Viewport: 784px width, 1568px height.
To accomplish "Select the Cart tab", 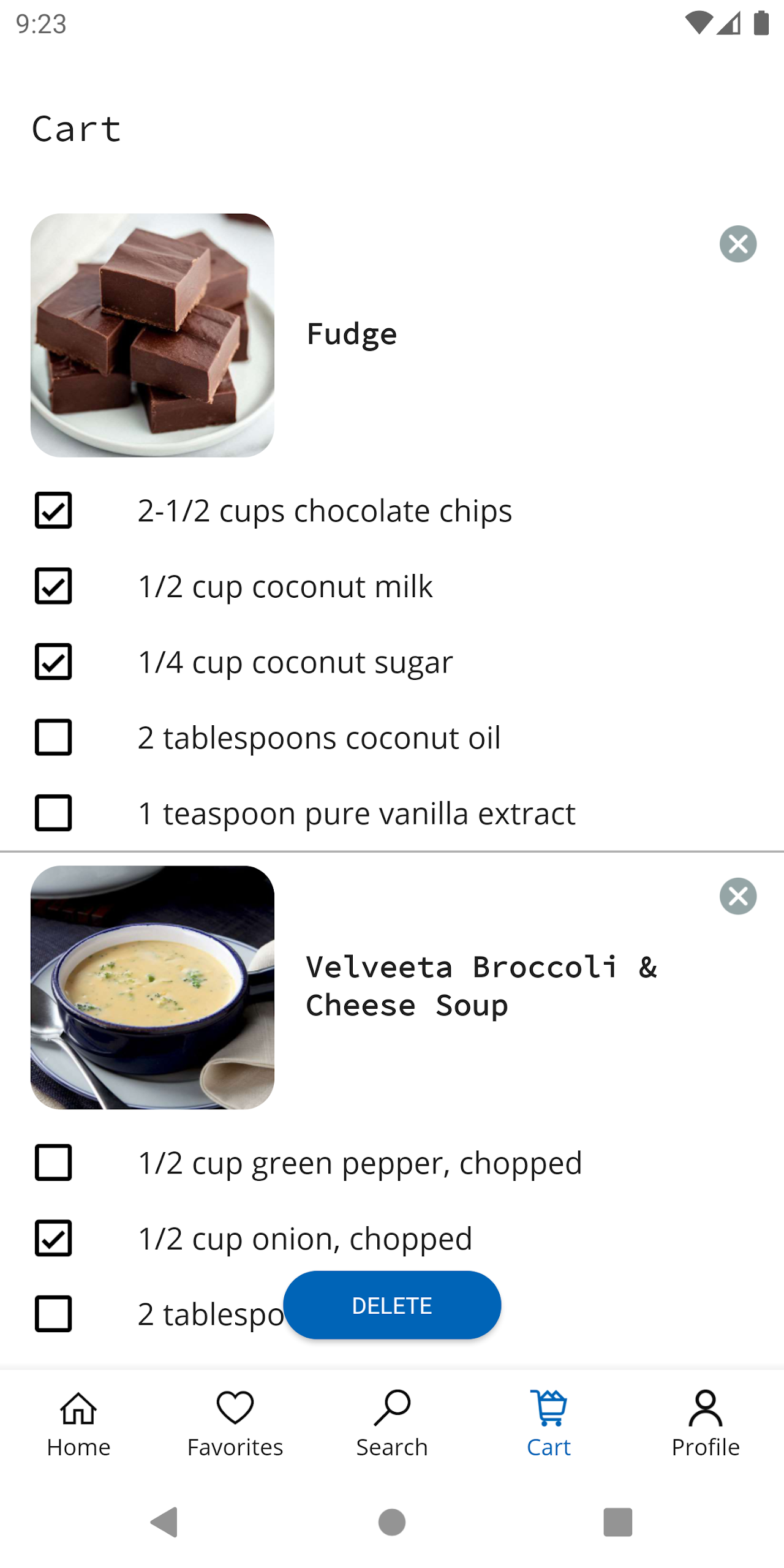I will pyautogui.click(x=549, y=1423).
